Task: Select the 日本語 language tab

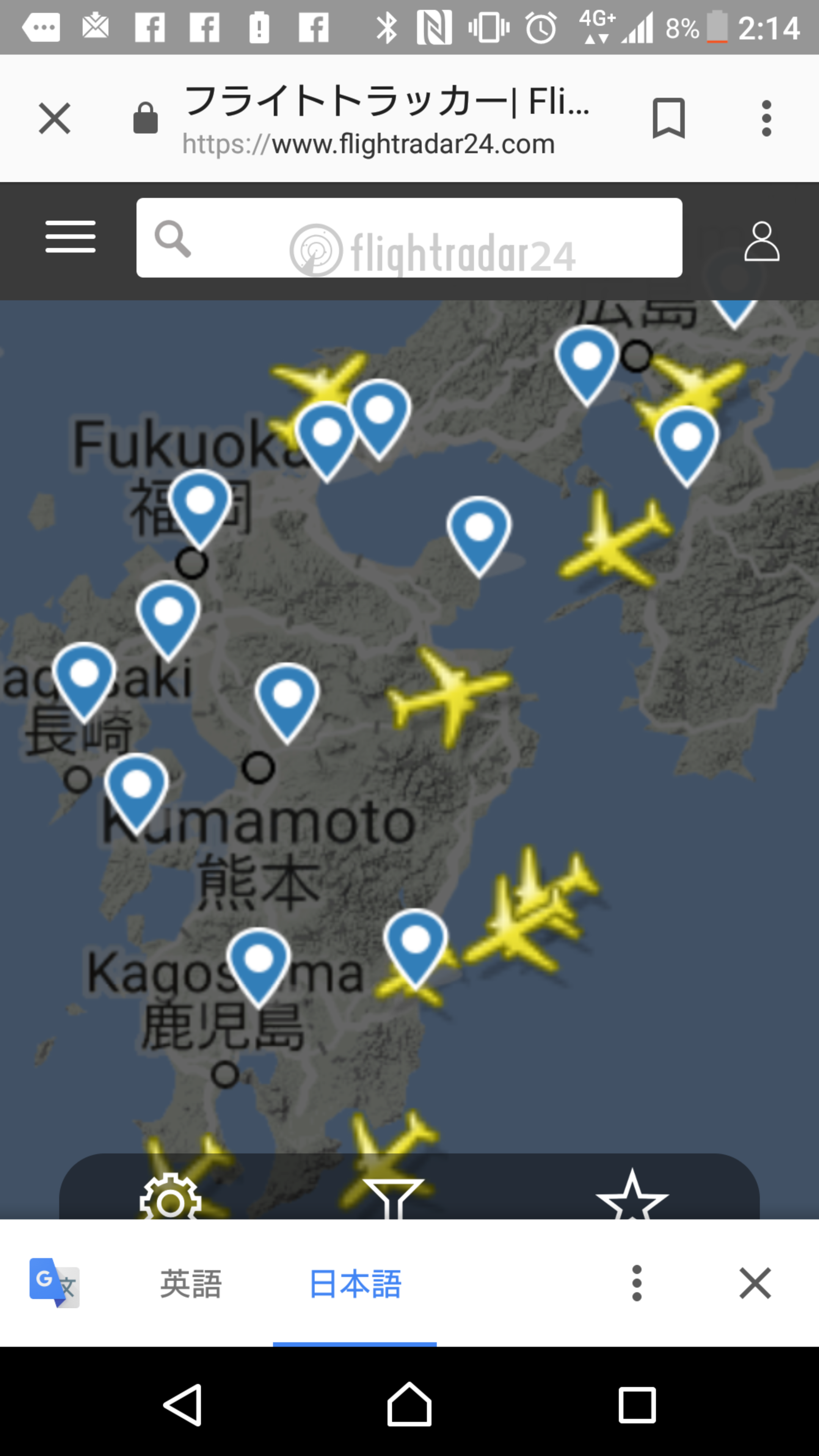Action: pyautogui.click(x=355, y=1283)
